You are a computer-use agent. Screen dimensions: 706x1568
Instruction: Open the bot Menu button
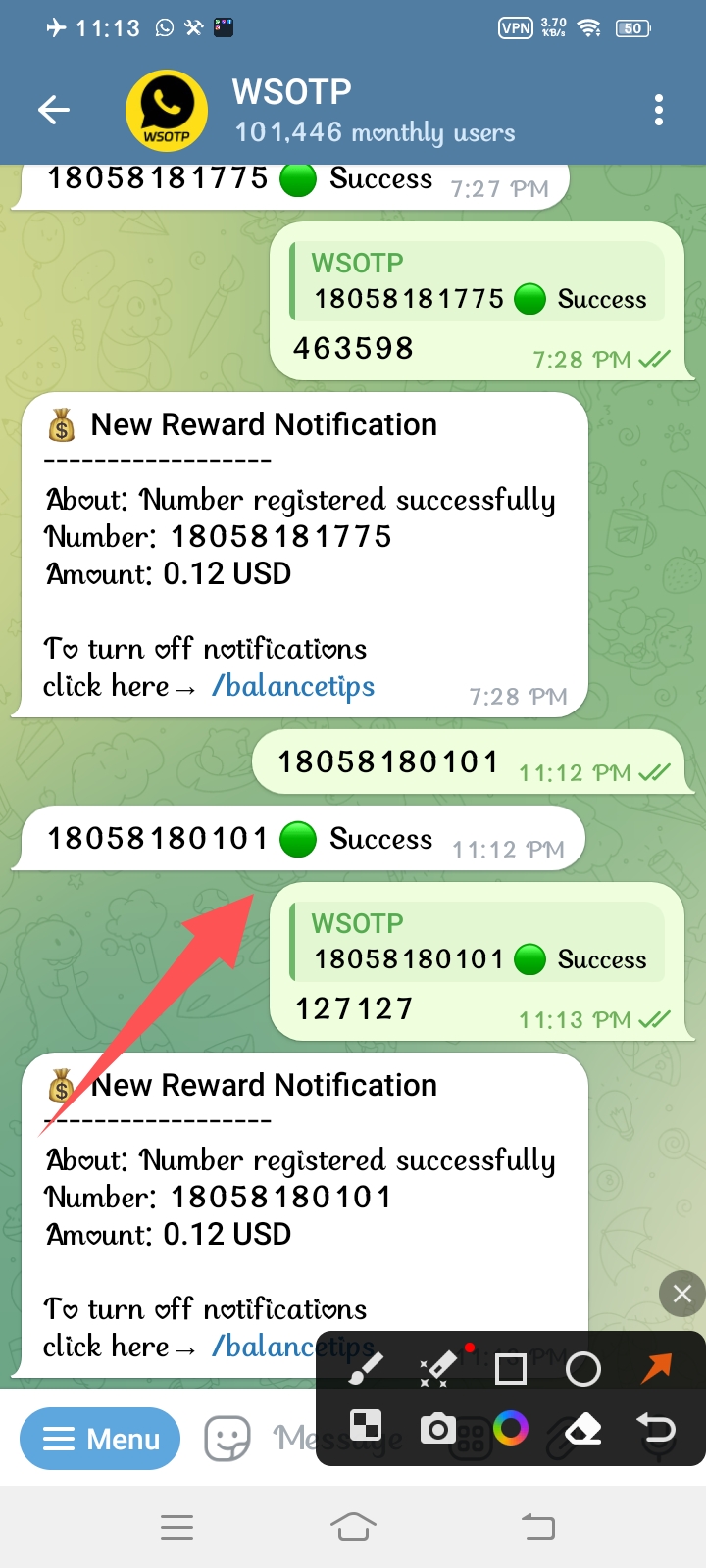point(100,1439)
